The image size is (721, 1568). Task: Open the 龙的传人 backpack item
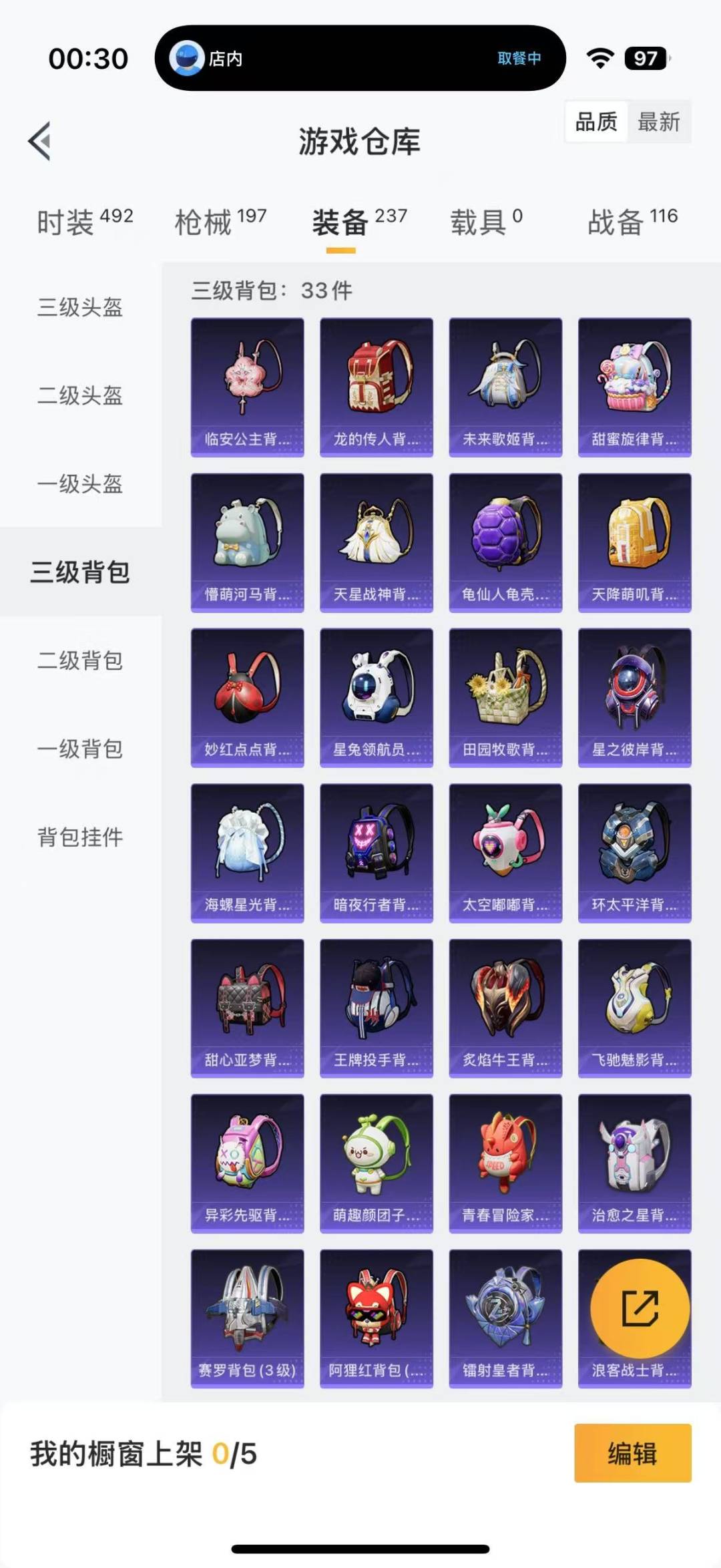376,387
